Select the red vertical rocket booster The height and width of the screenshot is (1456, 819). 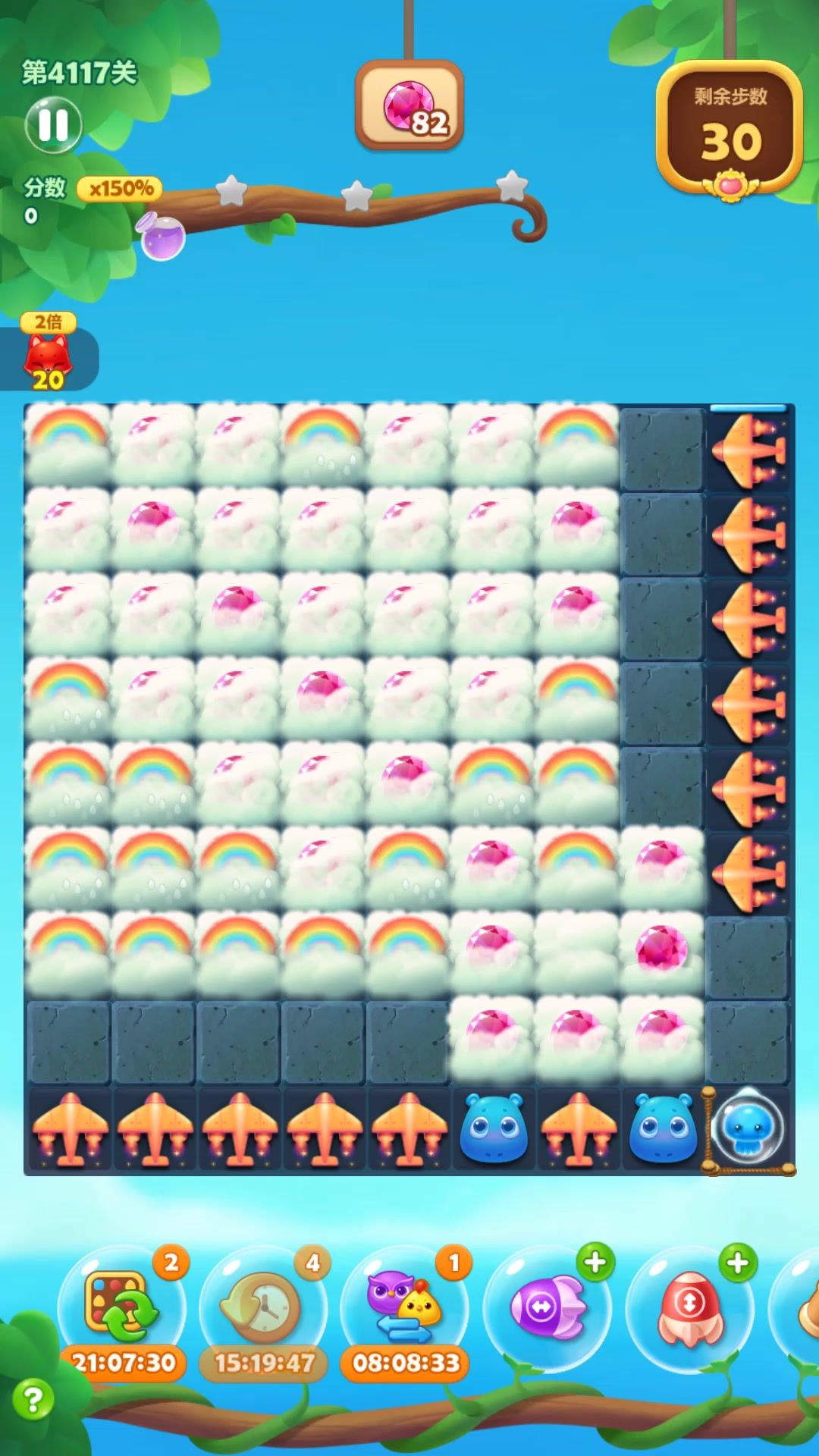689,1307
